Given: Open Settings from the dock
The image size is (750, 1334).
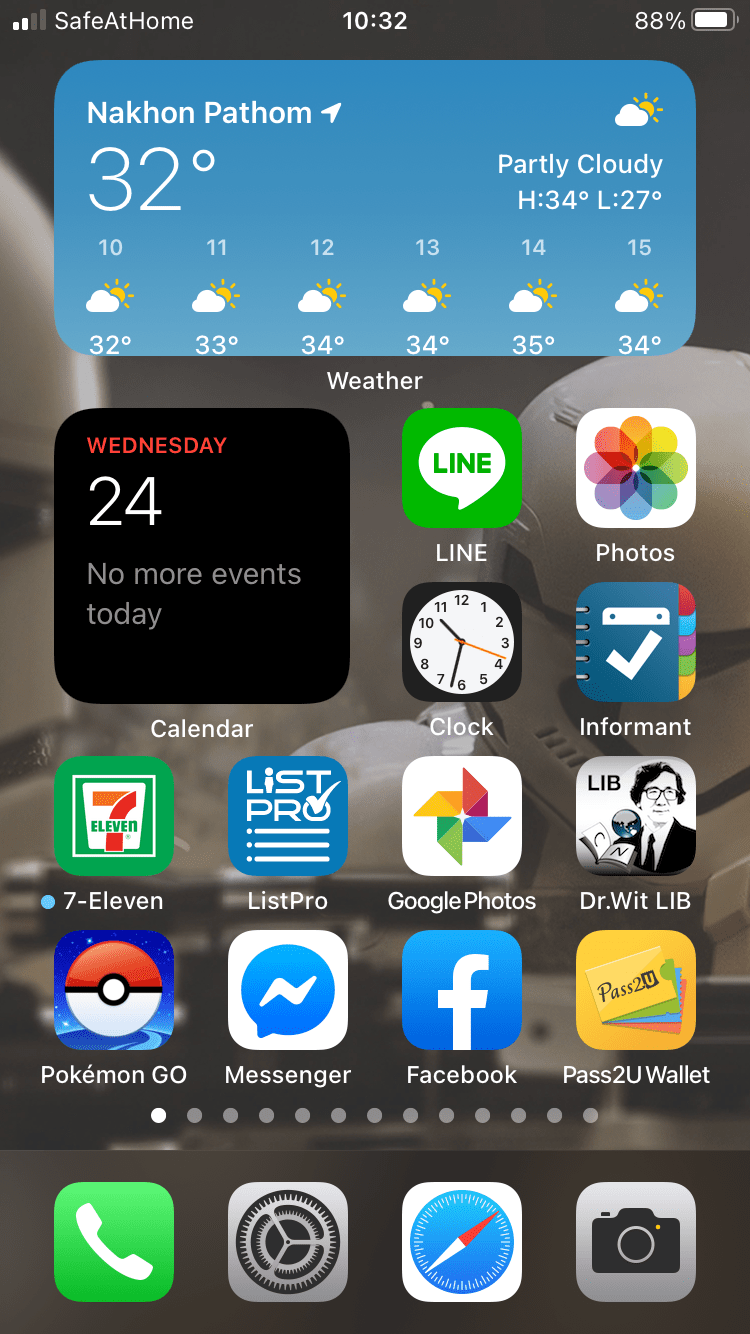Looking at the screenshot, I should (288, 1242).
